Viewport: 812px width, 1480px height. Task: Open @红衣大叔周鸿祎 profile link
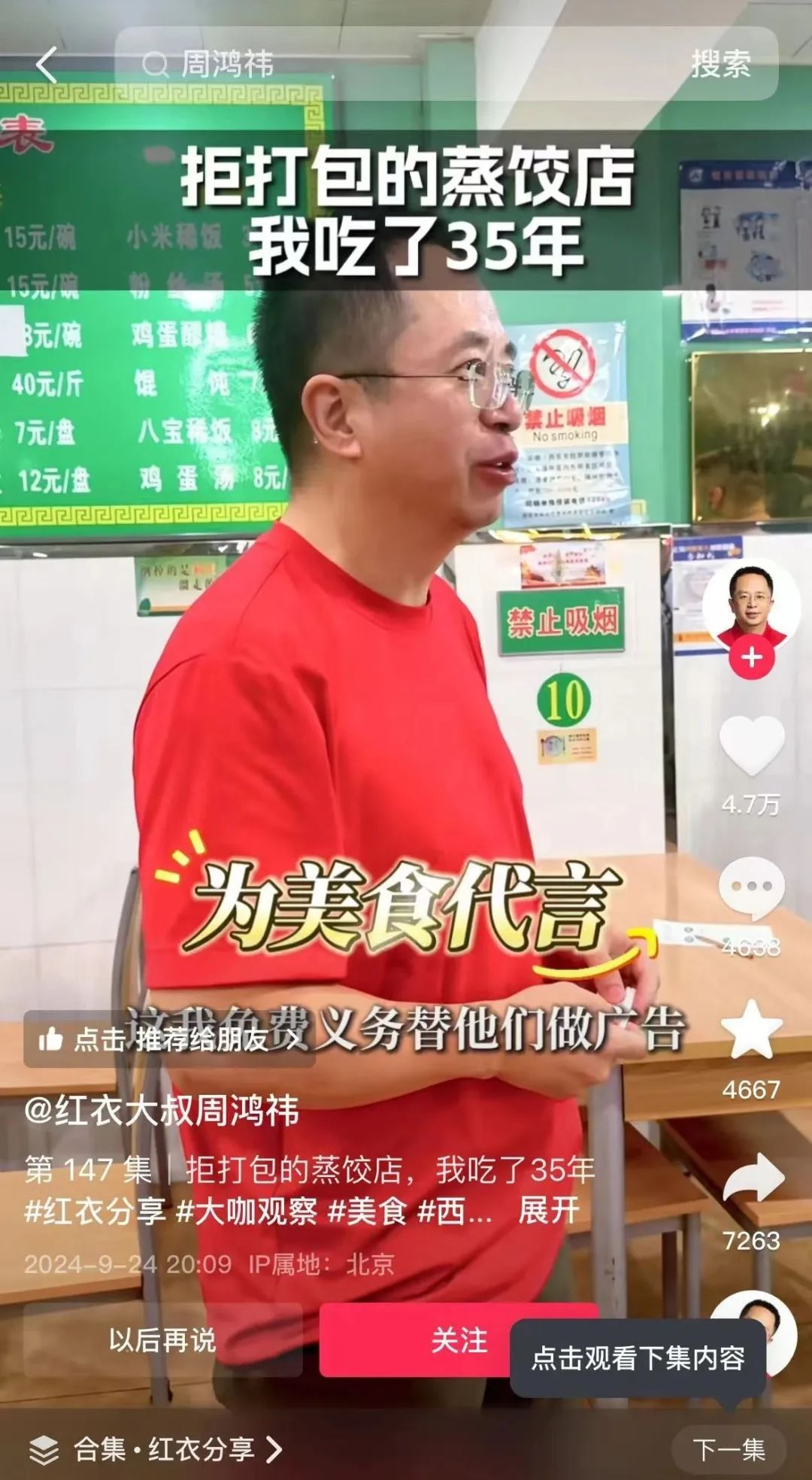(x=162, y=1111)
